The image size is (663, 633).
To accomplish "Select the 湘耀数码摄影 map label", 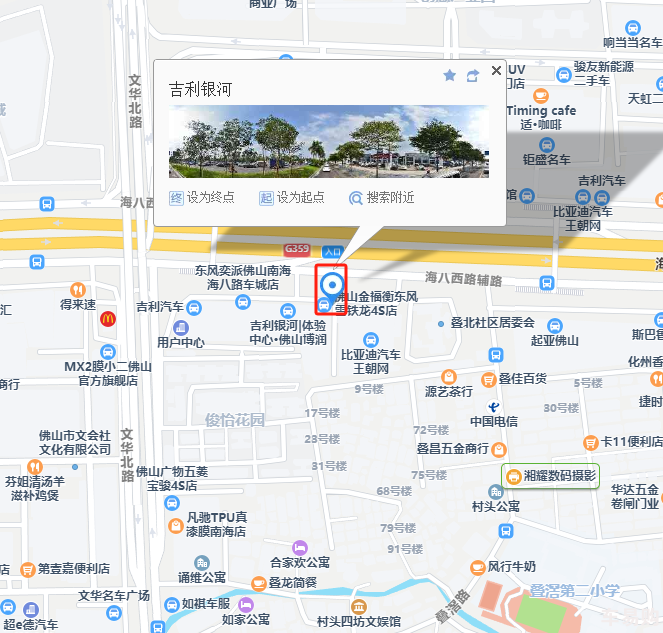I will pos(550,476).
